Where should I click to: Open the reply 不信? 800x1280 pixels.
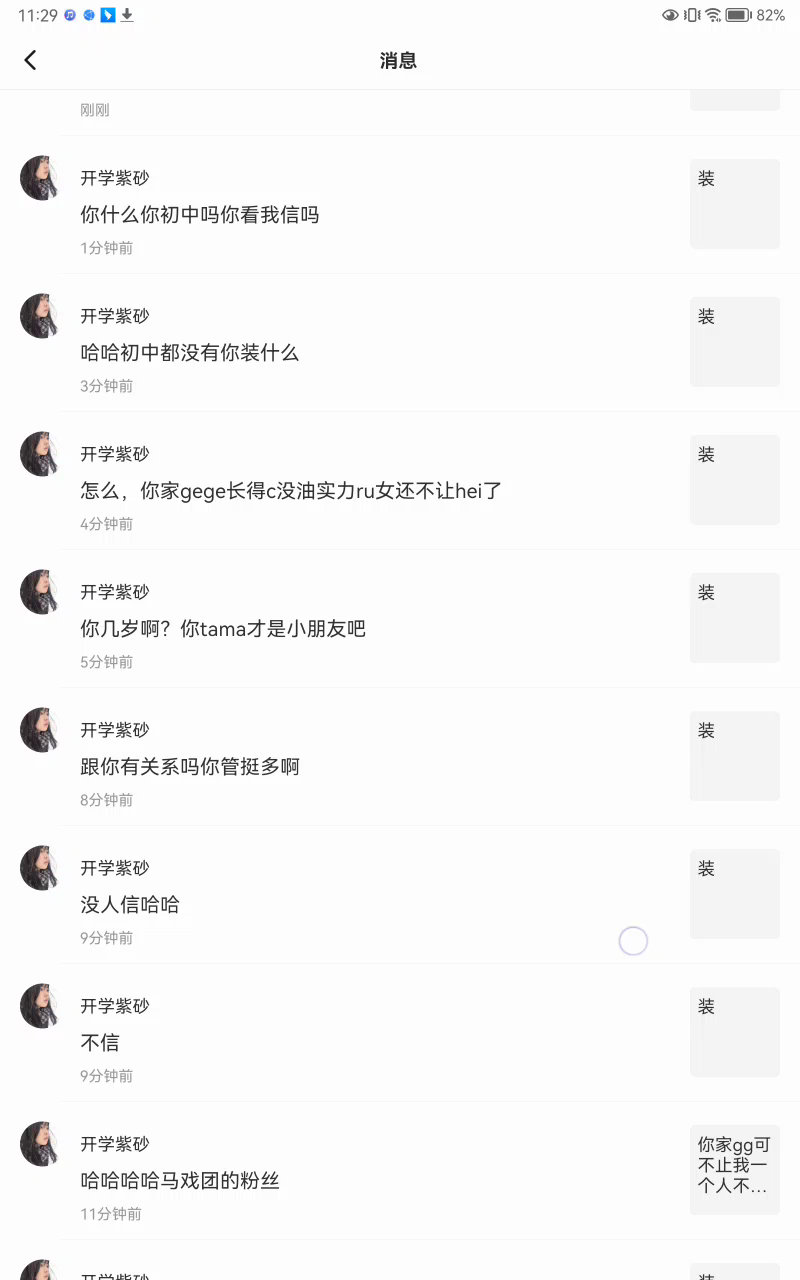[100, 1042]
